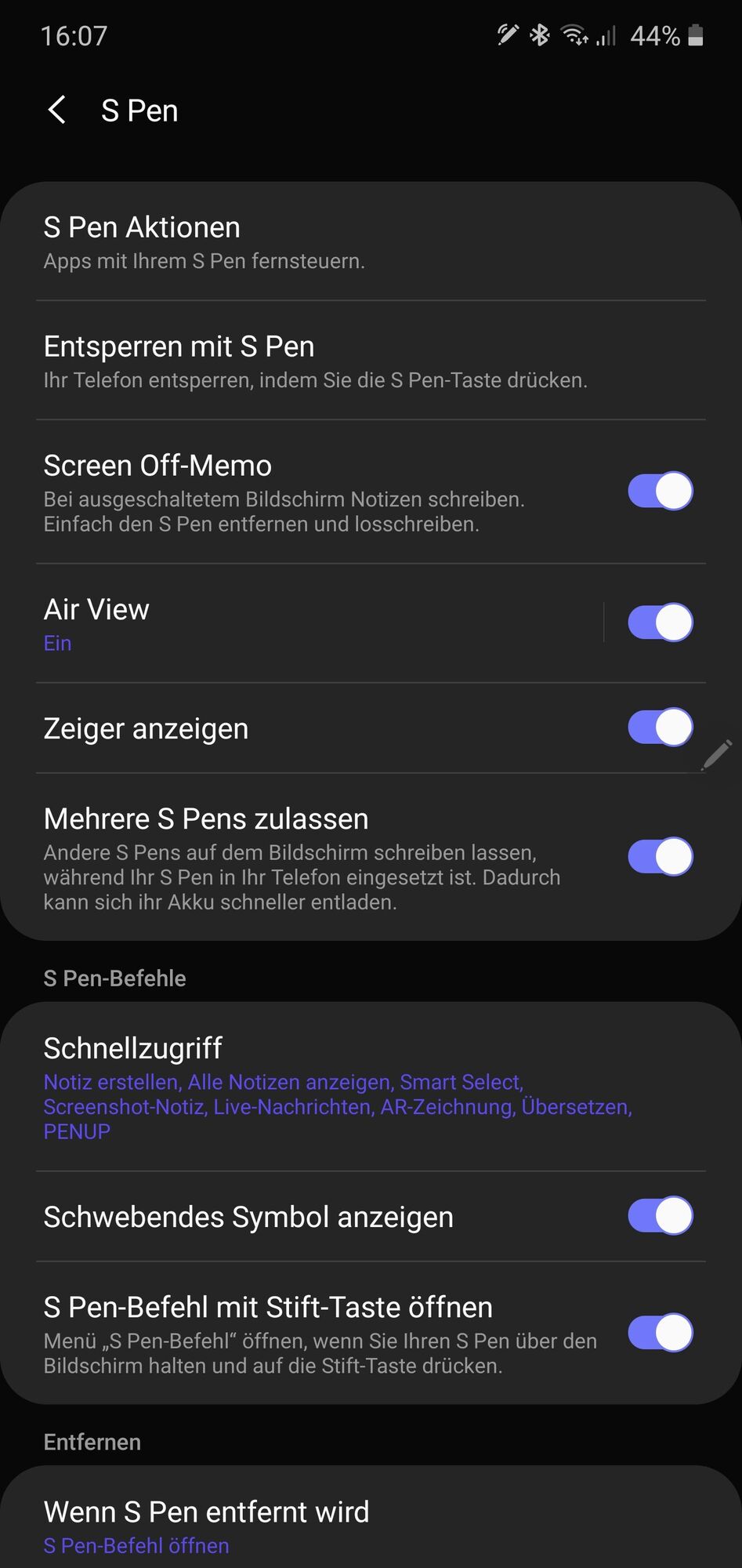Image resolution: width=742 pixels, height=1568 pixels.
Task: Open Wenn S Pen entfernt wird
Action: point(313,1526)
